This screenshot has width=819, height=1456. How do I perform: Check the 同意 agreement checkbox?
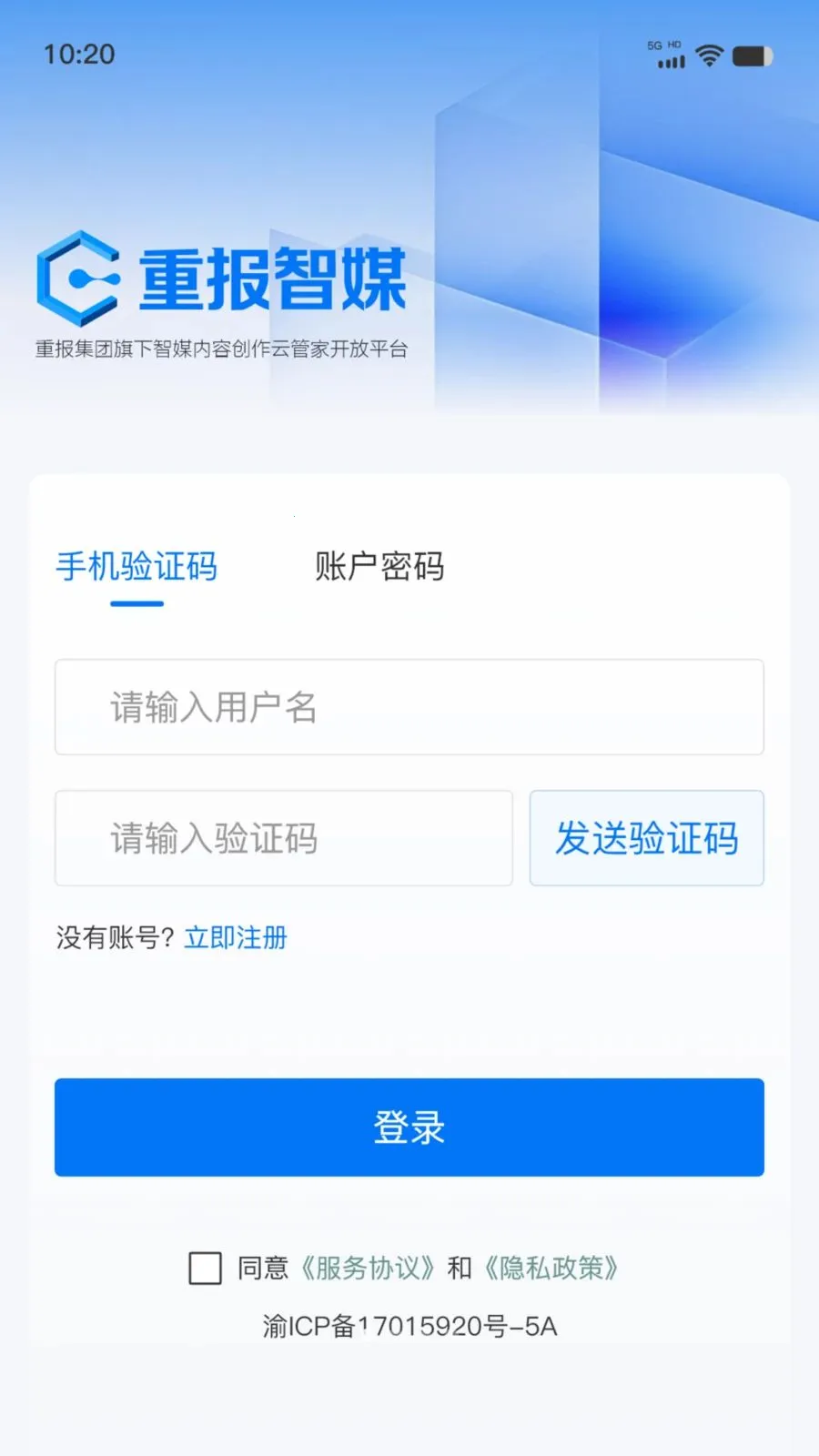[205, 1268]
